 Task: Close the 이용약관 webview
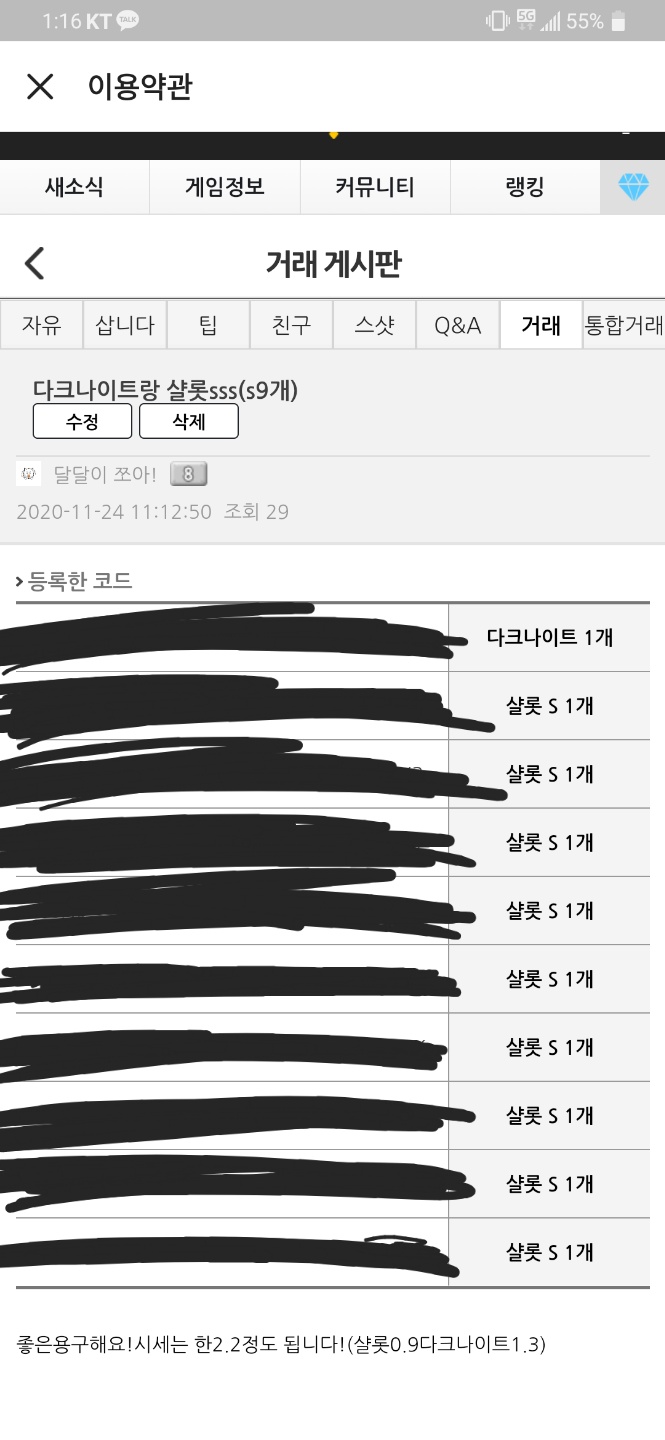click(40, 87)
